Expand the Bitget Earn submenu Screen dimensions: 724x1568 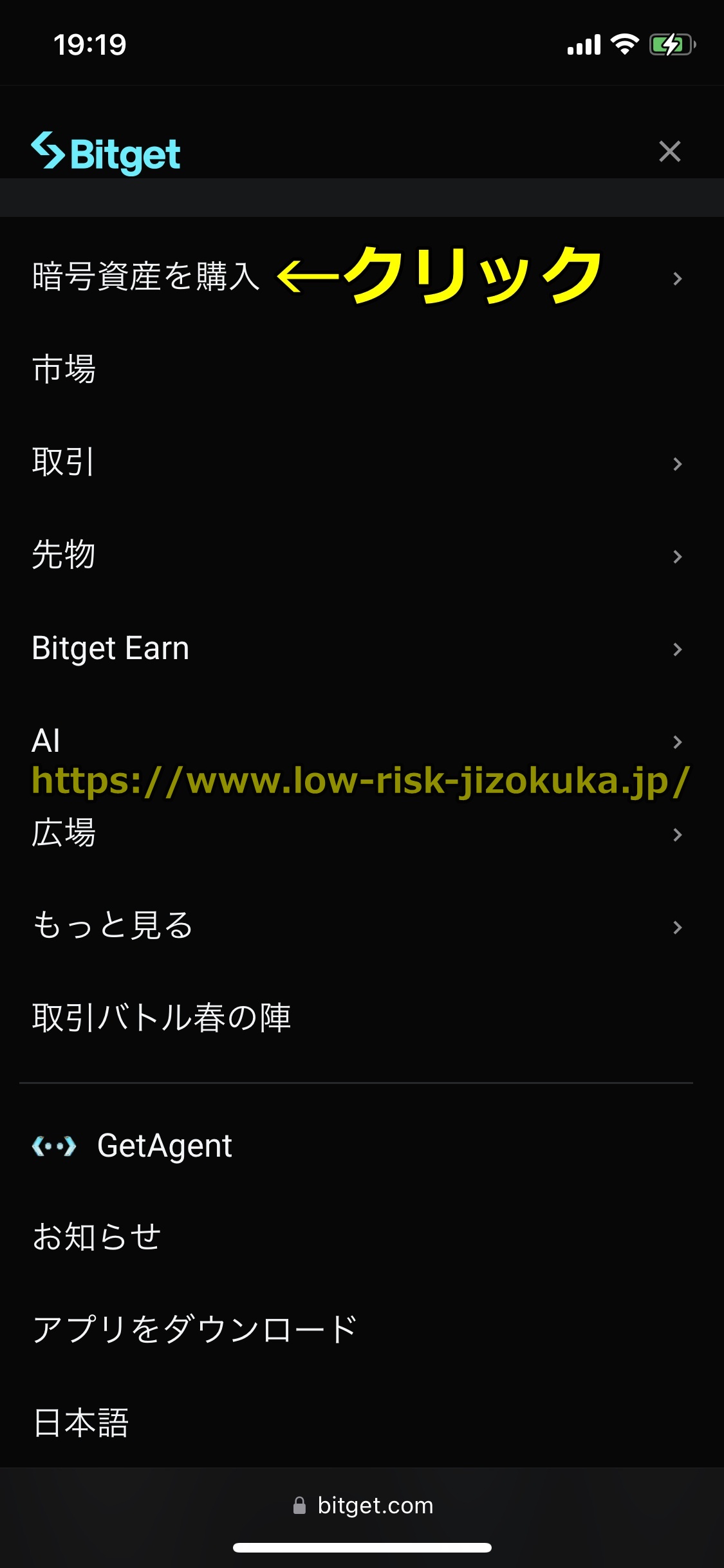coord(678,649)
